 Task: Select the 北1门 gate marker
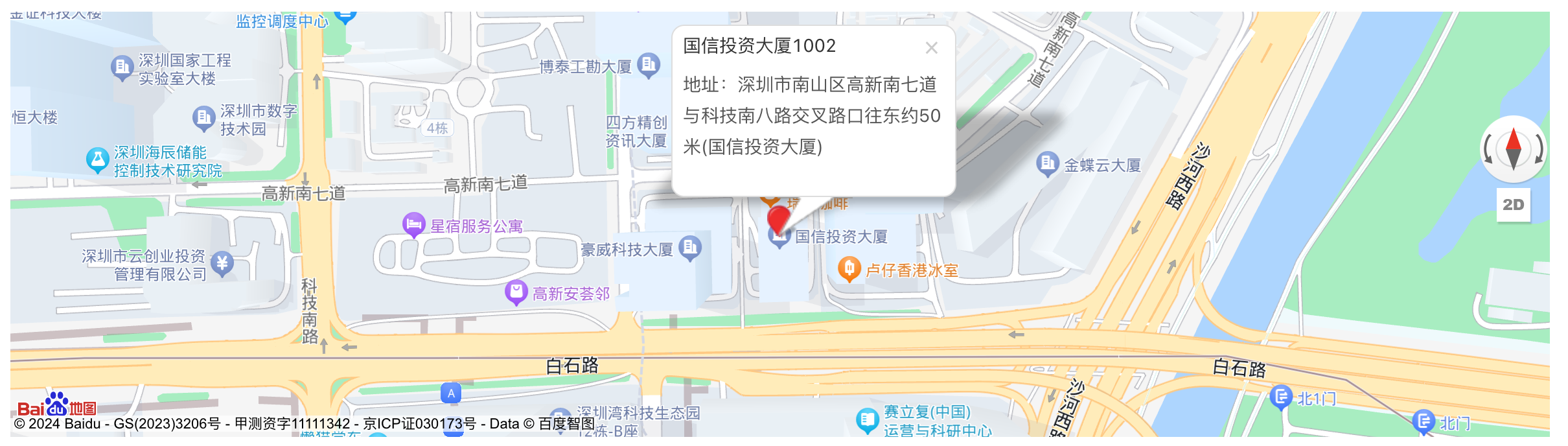(1280, 397)
